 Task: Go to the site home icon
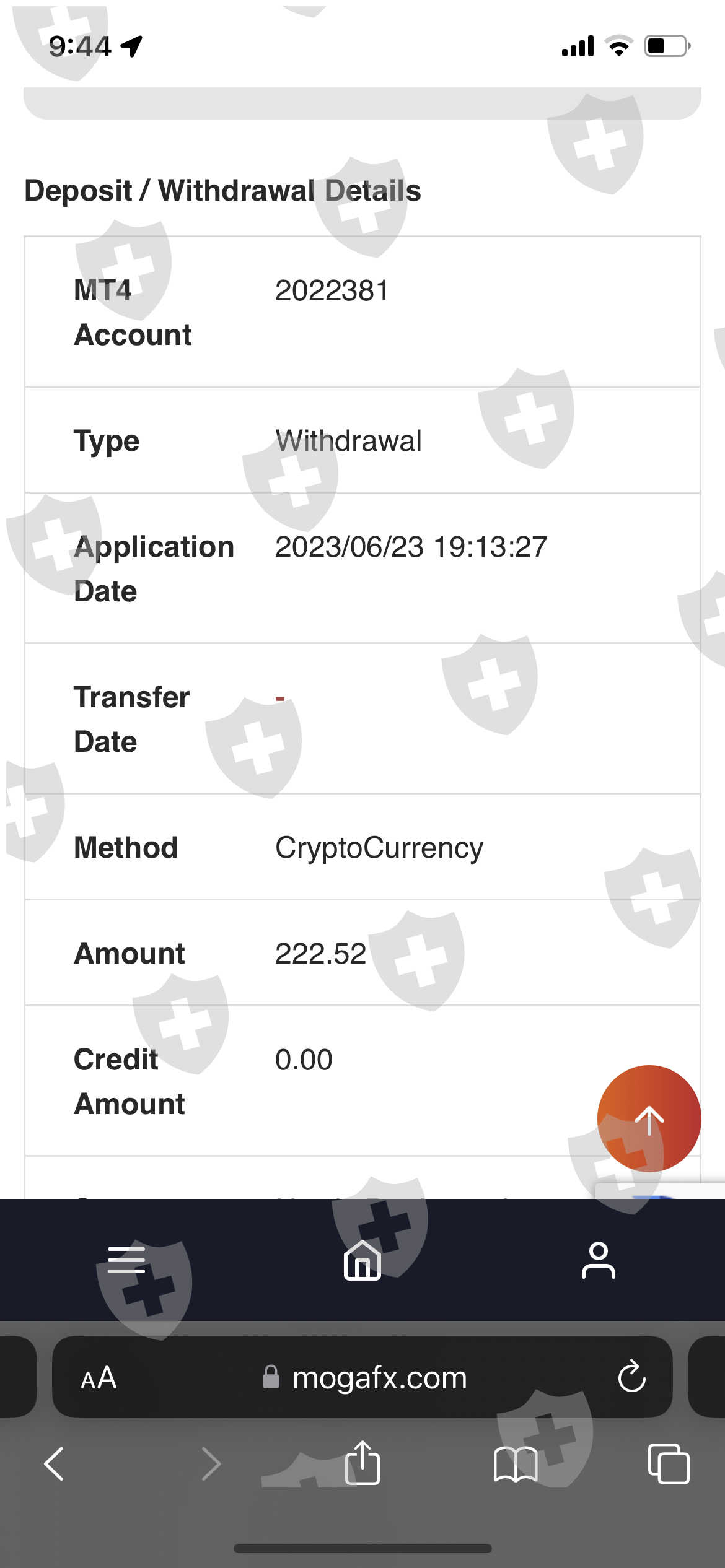(362, 1260)
